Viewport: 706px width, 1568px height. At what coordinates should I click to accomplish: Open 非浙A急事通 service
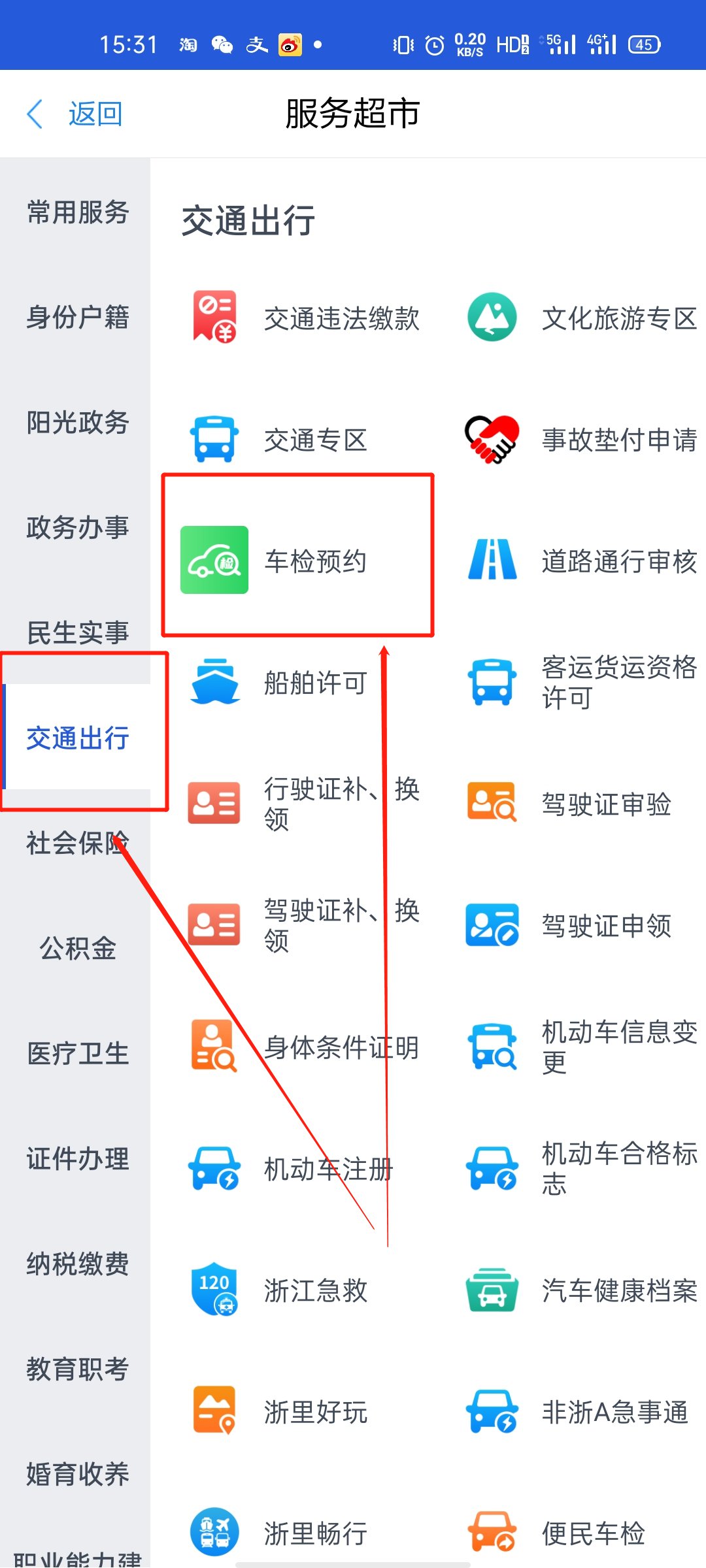click(x=579, y=1412)
